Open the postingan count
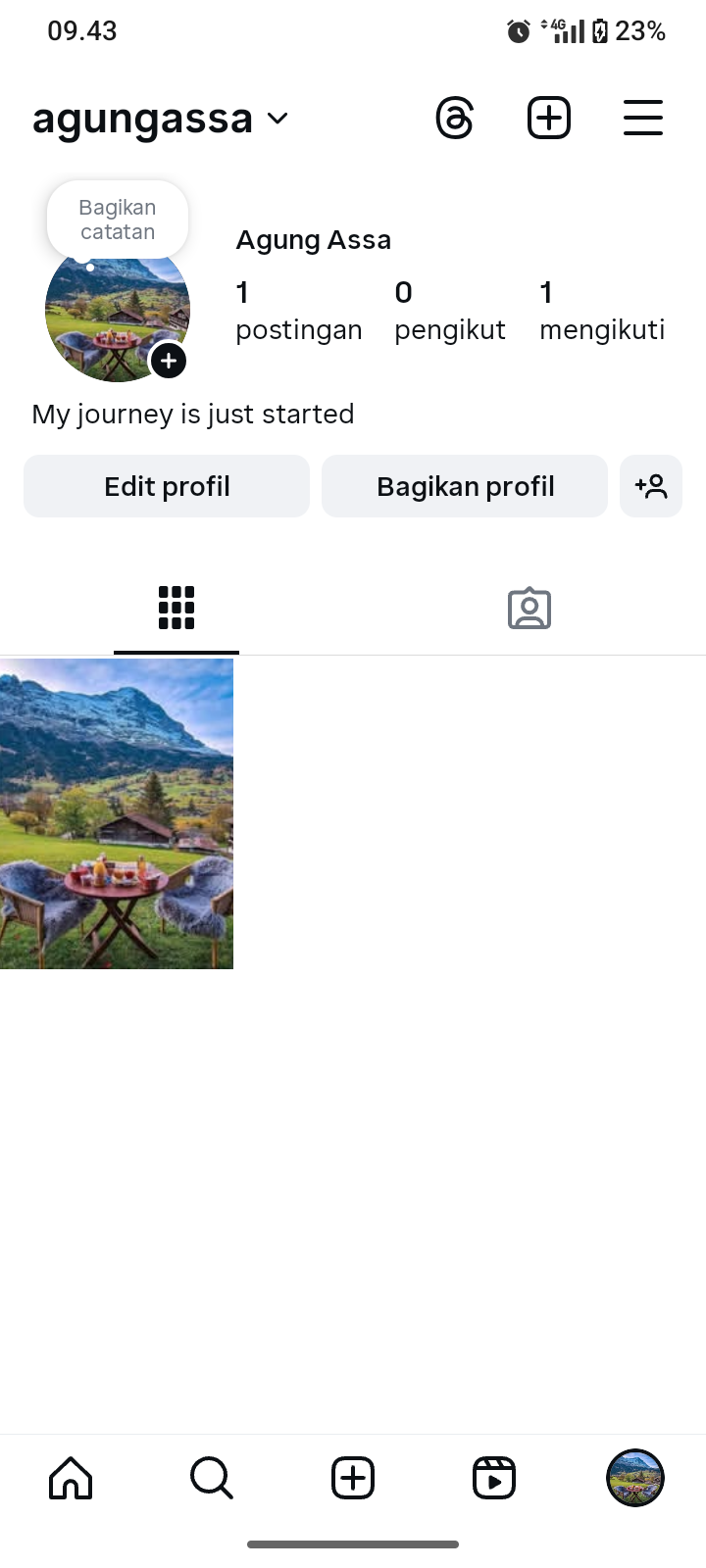706x1568 pixels. coord(298,311)
